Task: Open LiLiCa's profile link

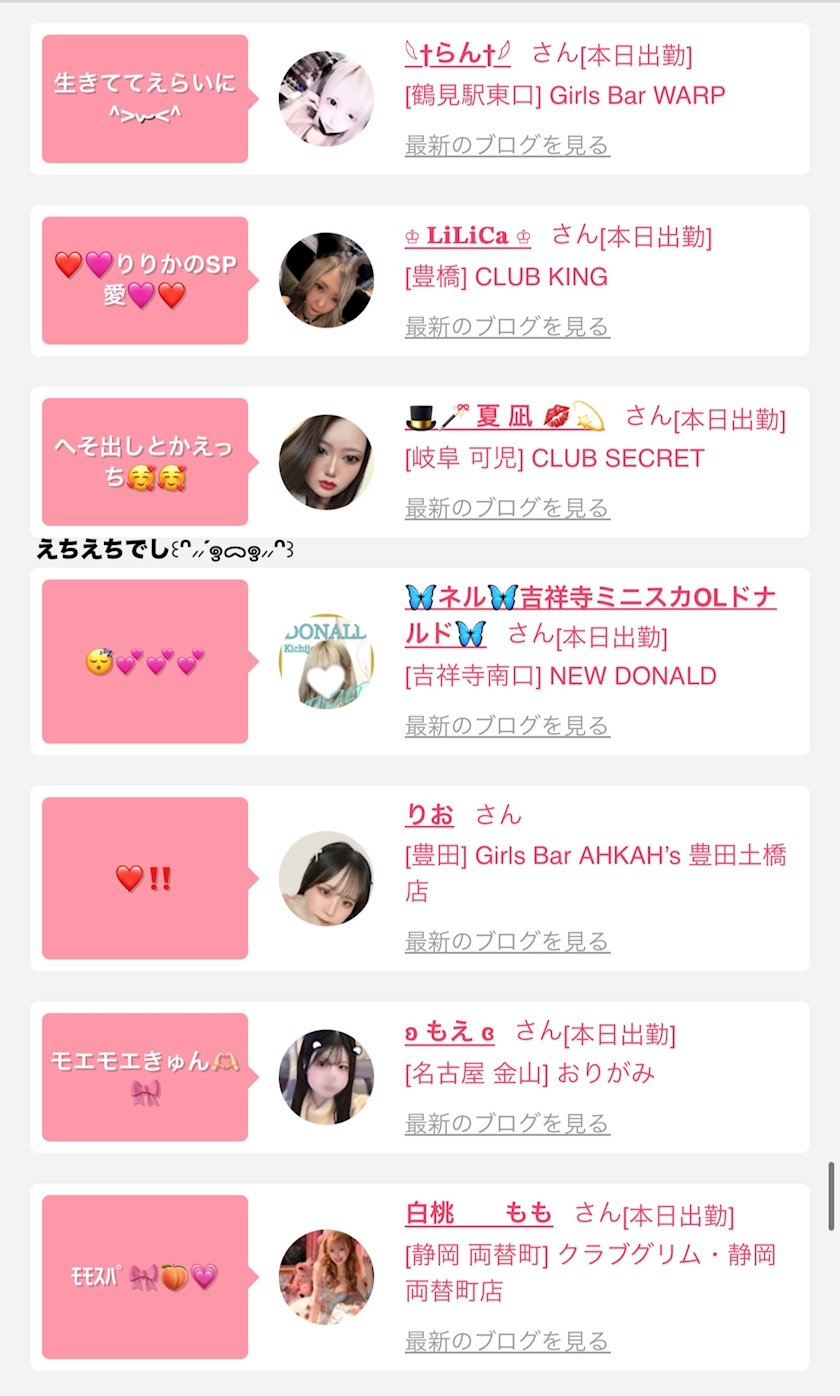Action: [x=467, y=236]
